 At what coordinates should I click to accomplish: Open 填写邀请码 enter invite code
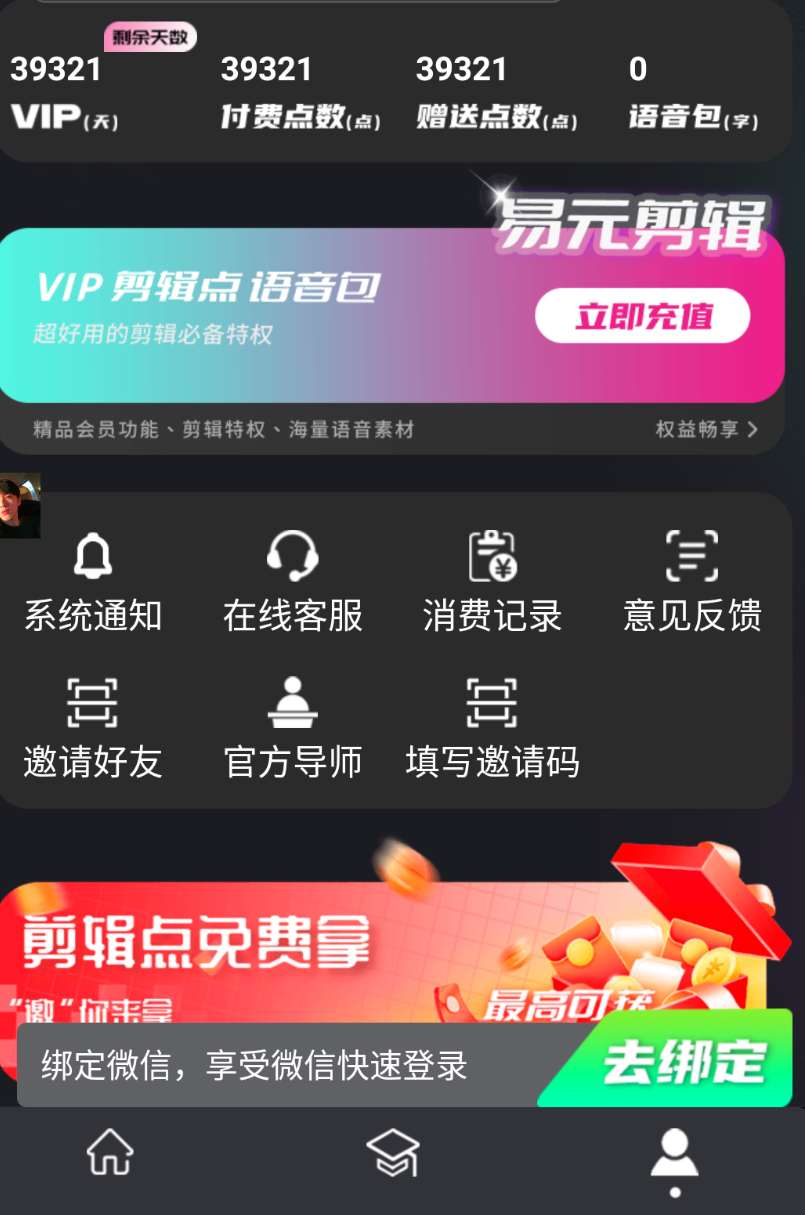(492, 728)
